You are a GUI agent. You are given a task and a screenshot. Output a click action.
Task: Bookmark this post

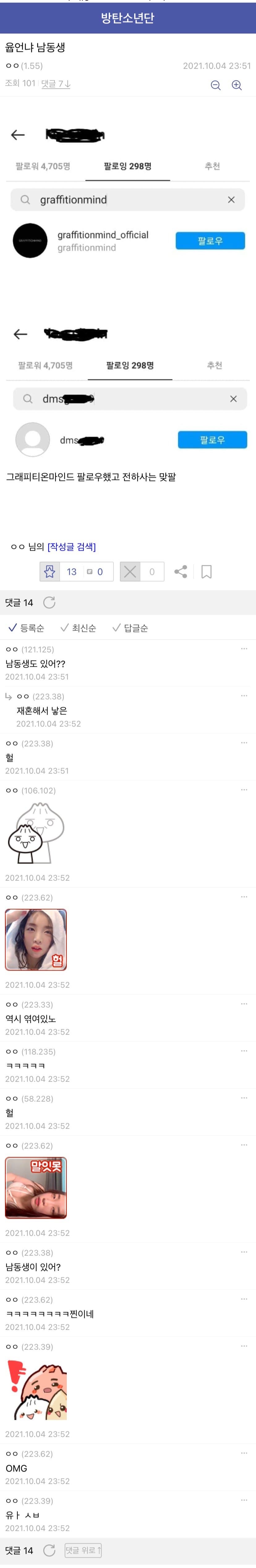point(206,571)
